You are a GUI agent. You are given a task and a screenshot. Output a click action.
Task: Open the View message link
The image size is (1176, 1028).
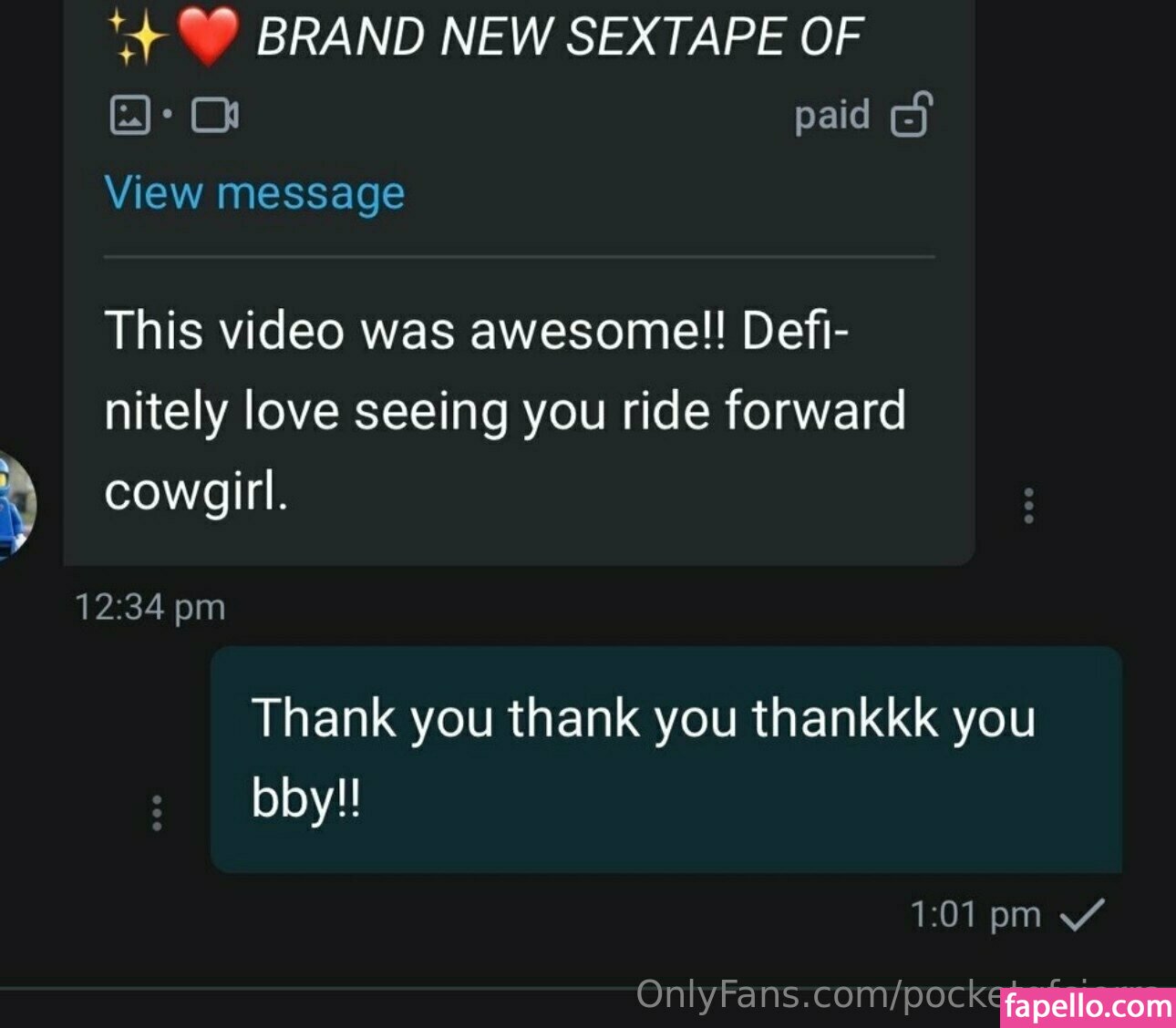254,193
